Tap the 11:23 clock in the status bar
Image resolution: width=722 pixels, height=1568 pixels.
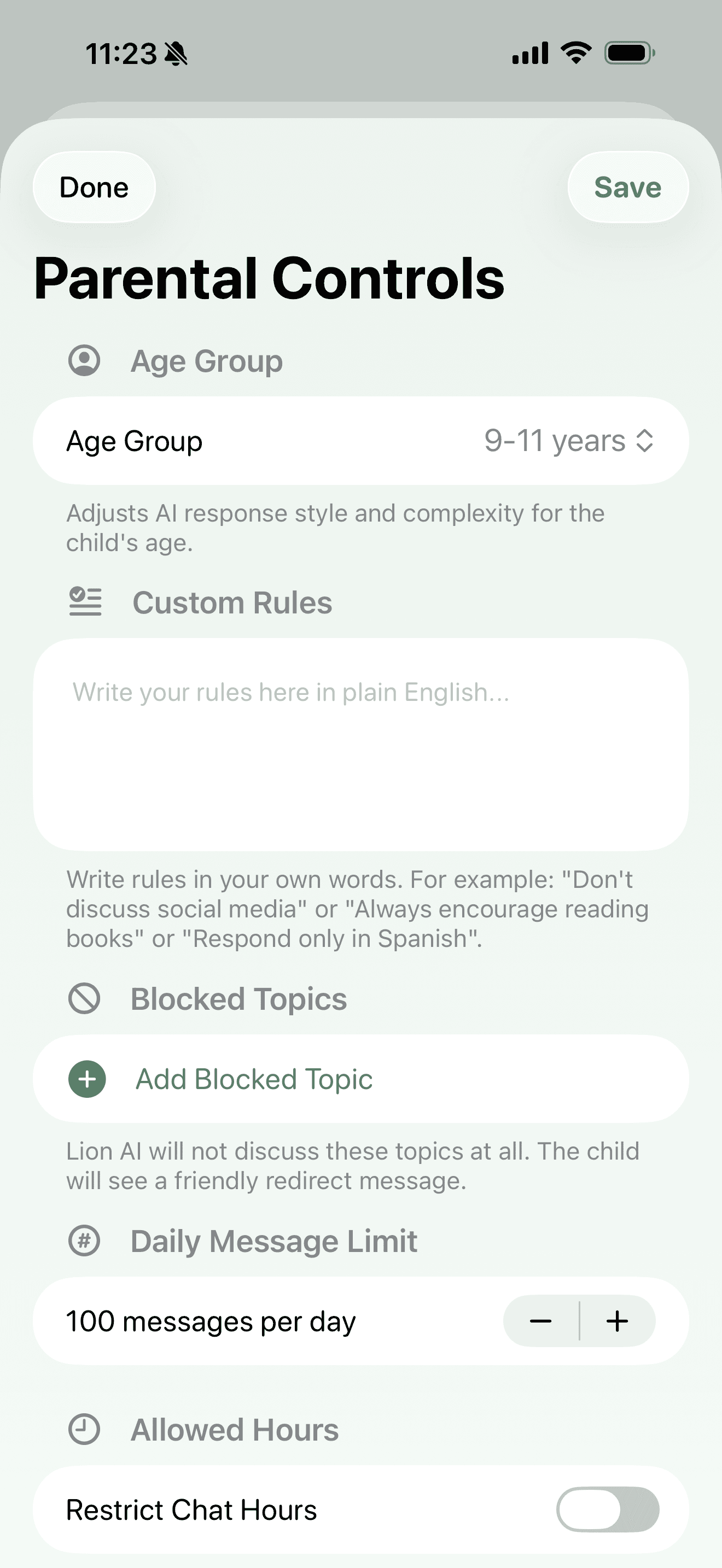[122, 54]
